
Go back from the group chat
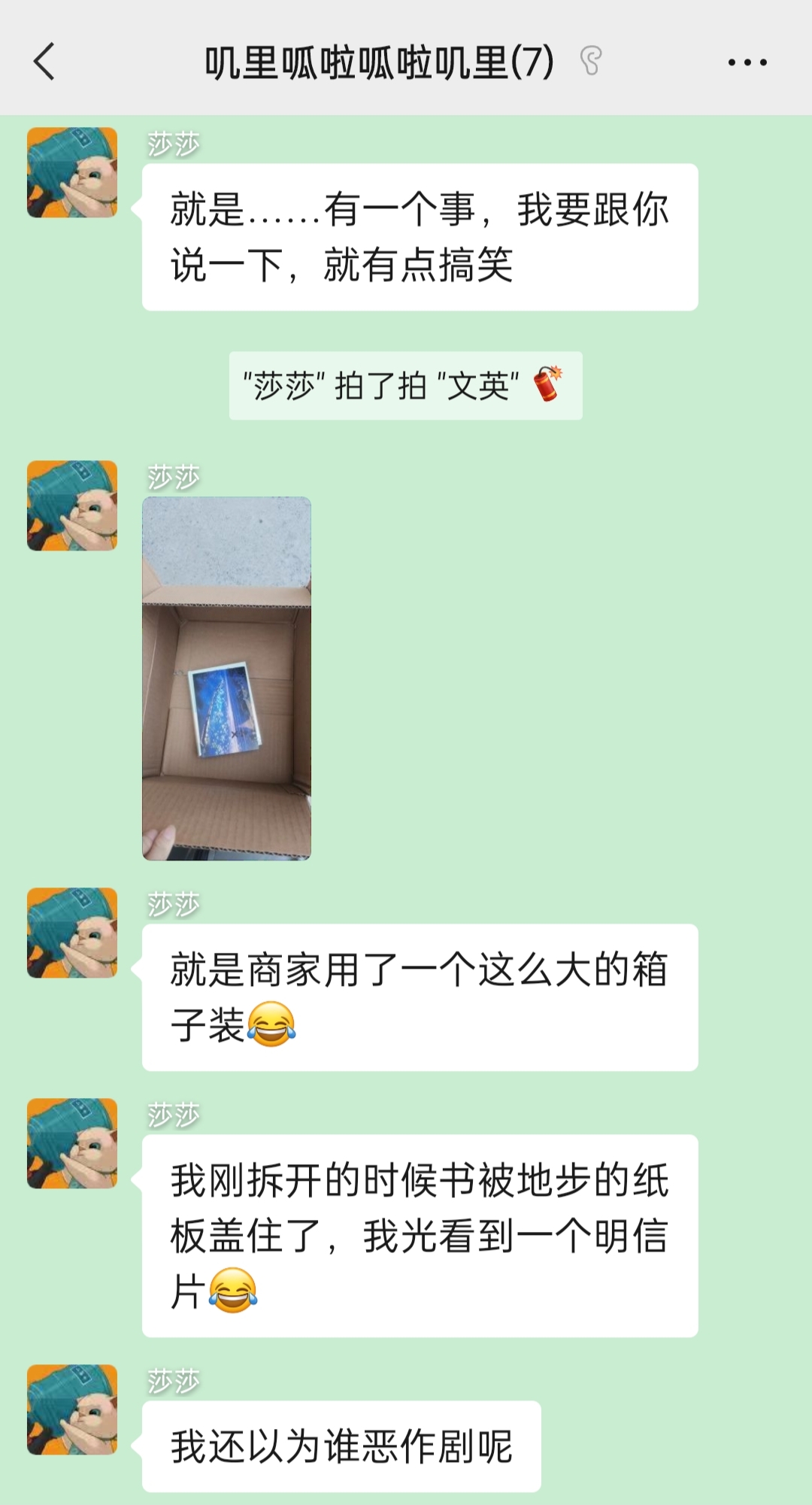[x=45, y=62]
